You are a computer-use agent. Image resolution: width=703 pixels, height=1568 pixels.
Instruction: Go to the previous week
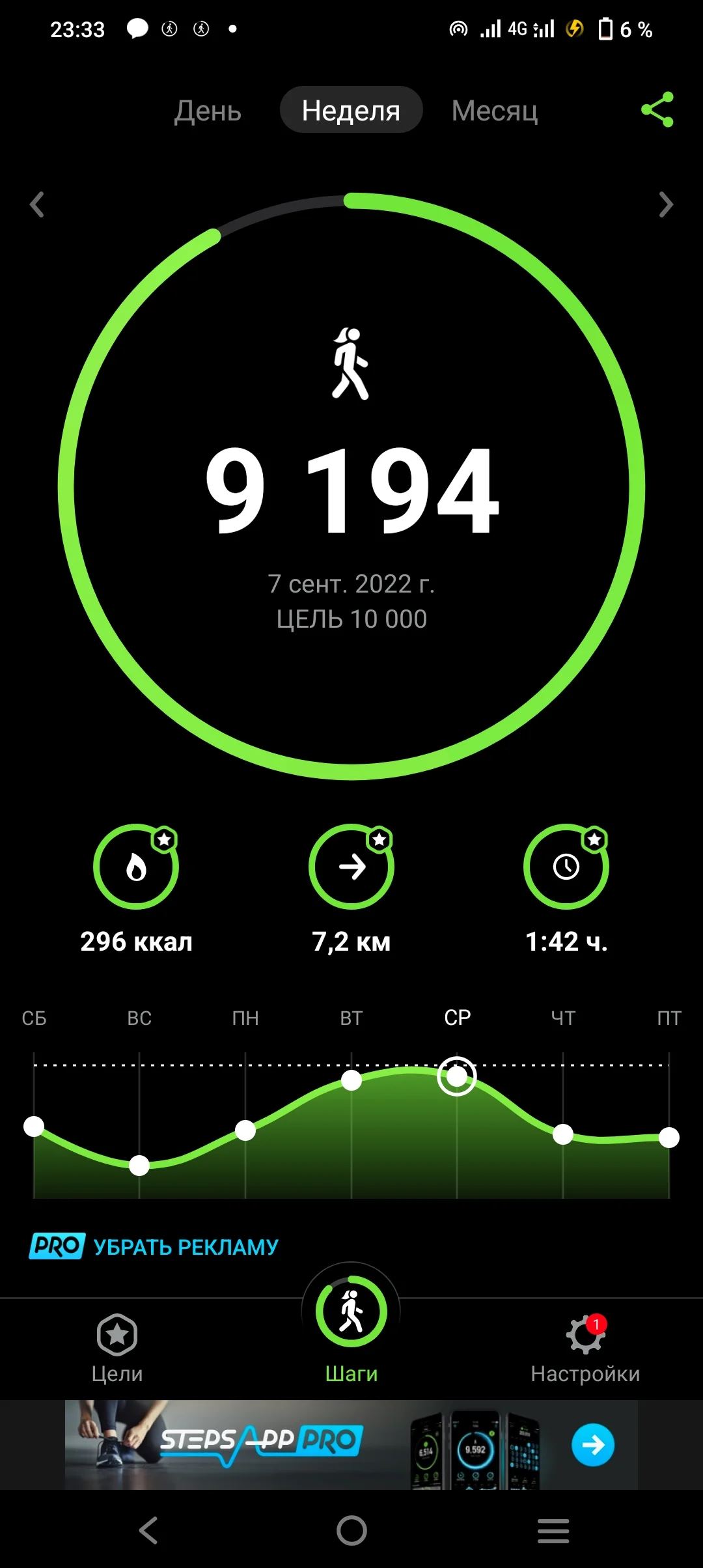point(37,204)
